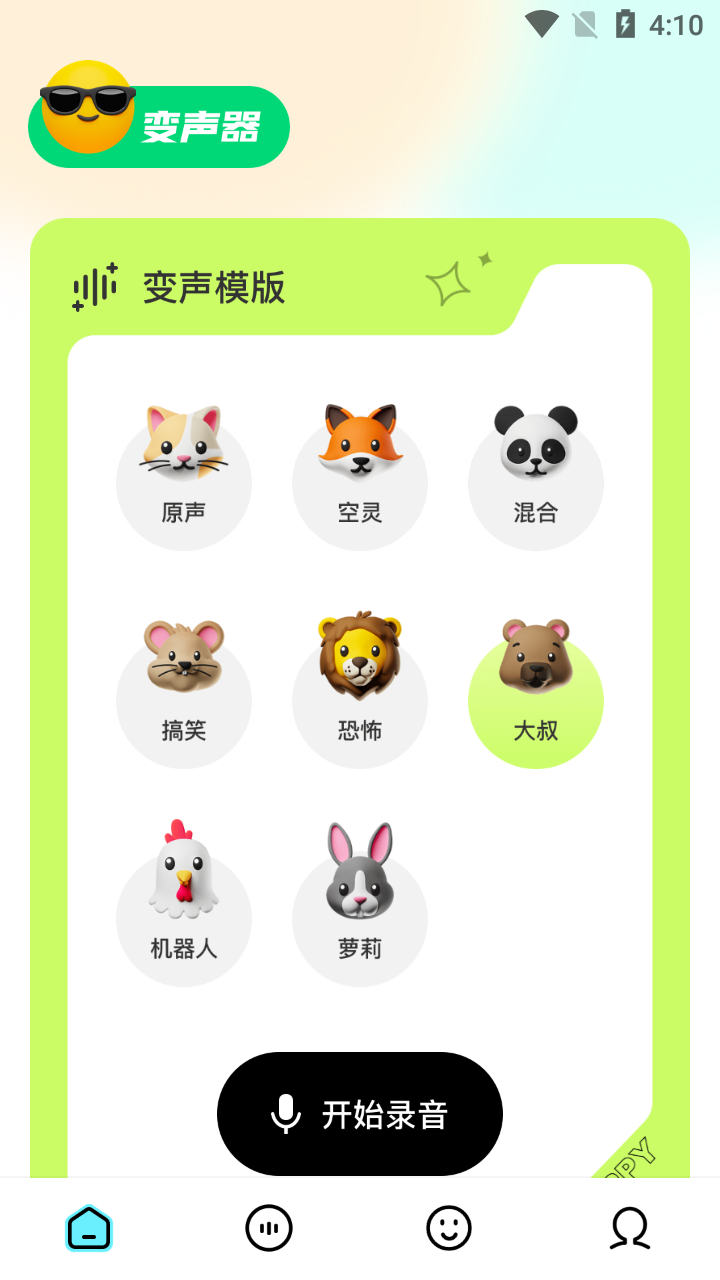Choose the 空灵 fox voice template

tap(360, 480)
